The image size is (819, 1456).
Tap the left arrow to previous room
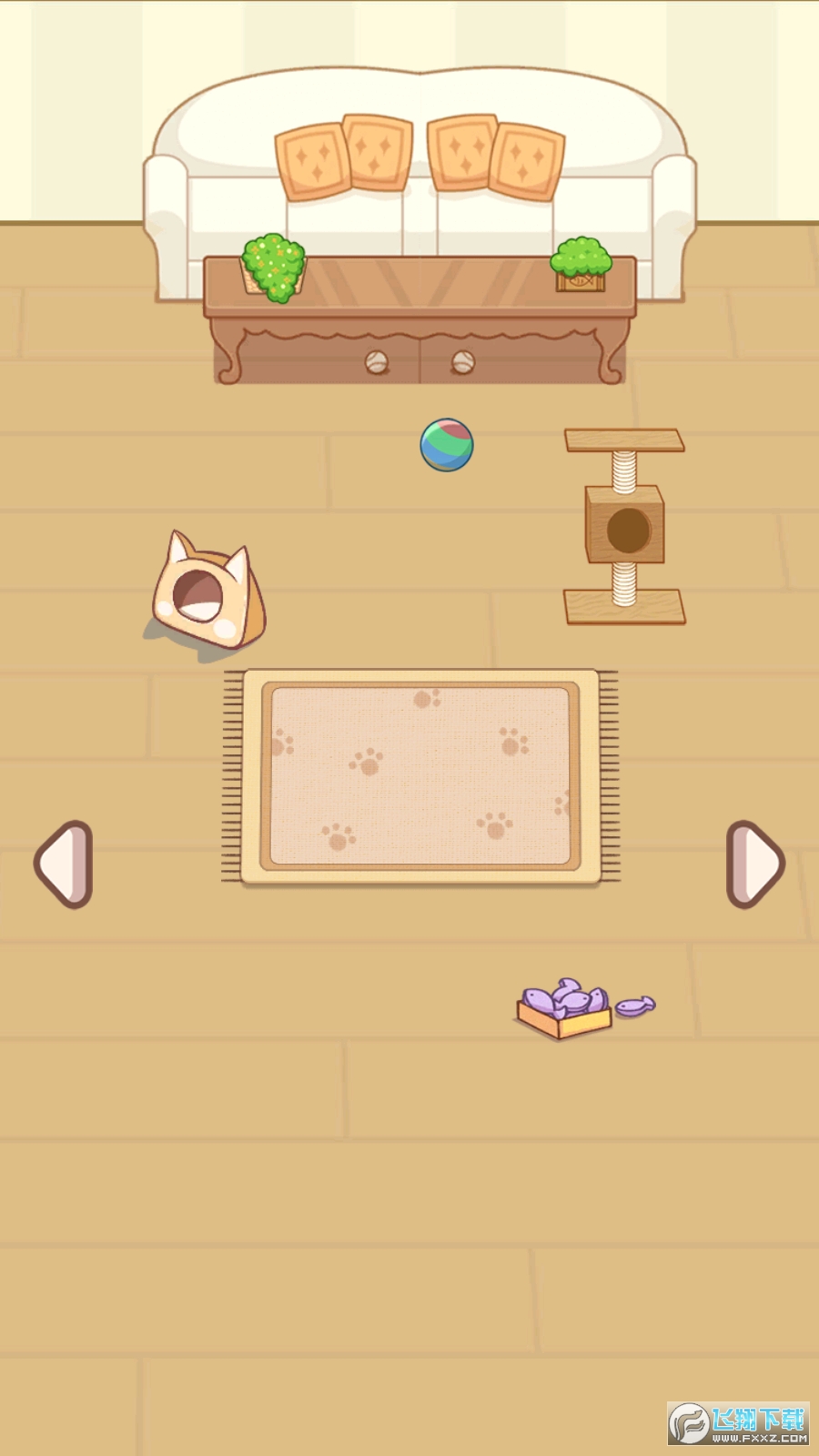pyautogui.click(x=63, y=864)
